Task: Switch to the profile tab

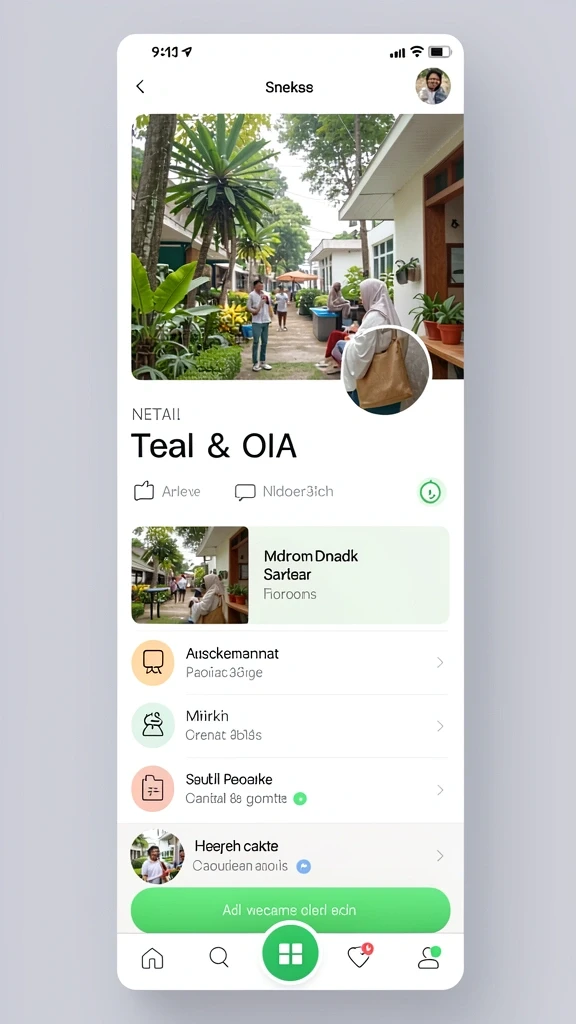Action: point(429,957)
